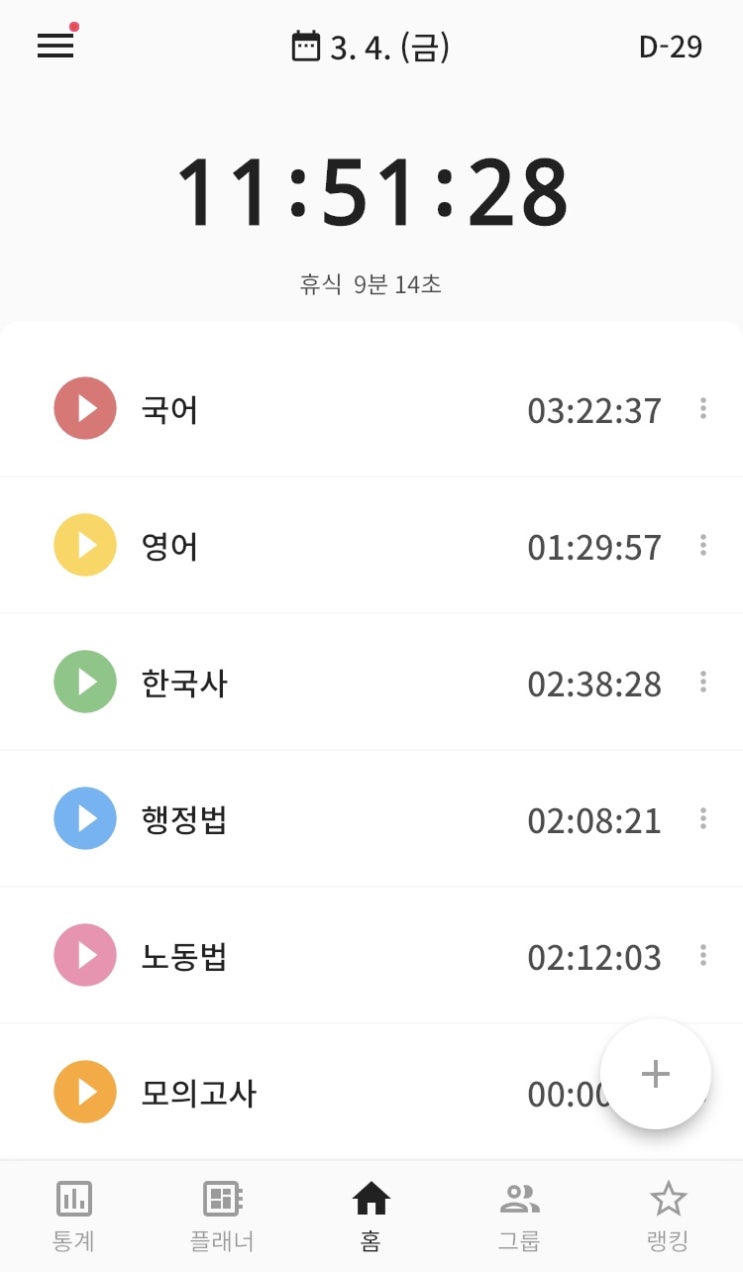This screenshot has height=1272, width=743.
Task: Start the 노동법 timer
Action: pyautogui.click(x=85, y=956)
